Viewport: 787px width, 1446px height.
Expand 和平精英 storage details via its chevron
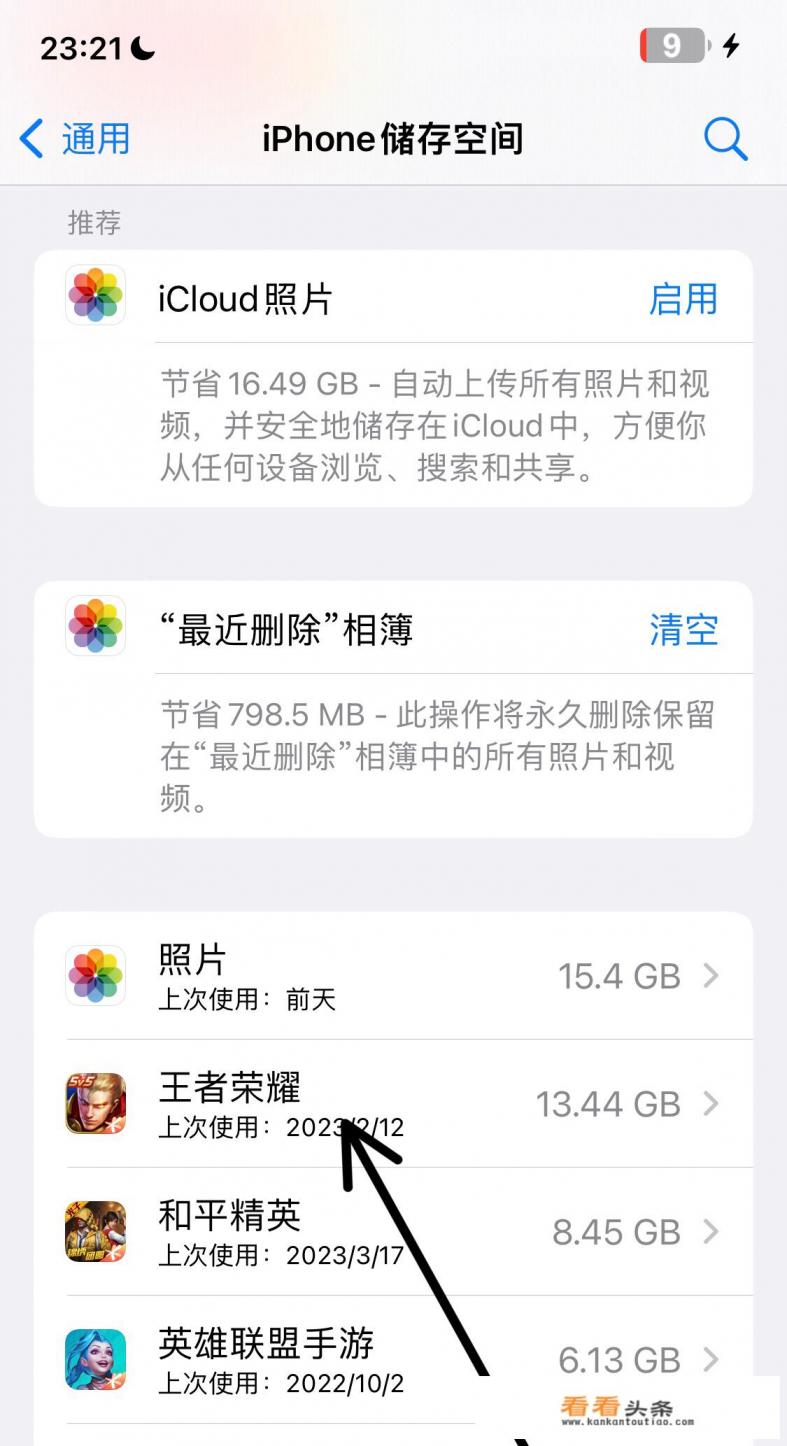pyautogui.click(x=712, y=1232)
